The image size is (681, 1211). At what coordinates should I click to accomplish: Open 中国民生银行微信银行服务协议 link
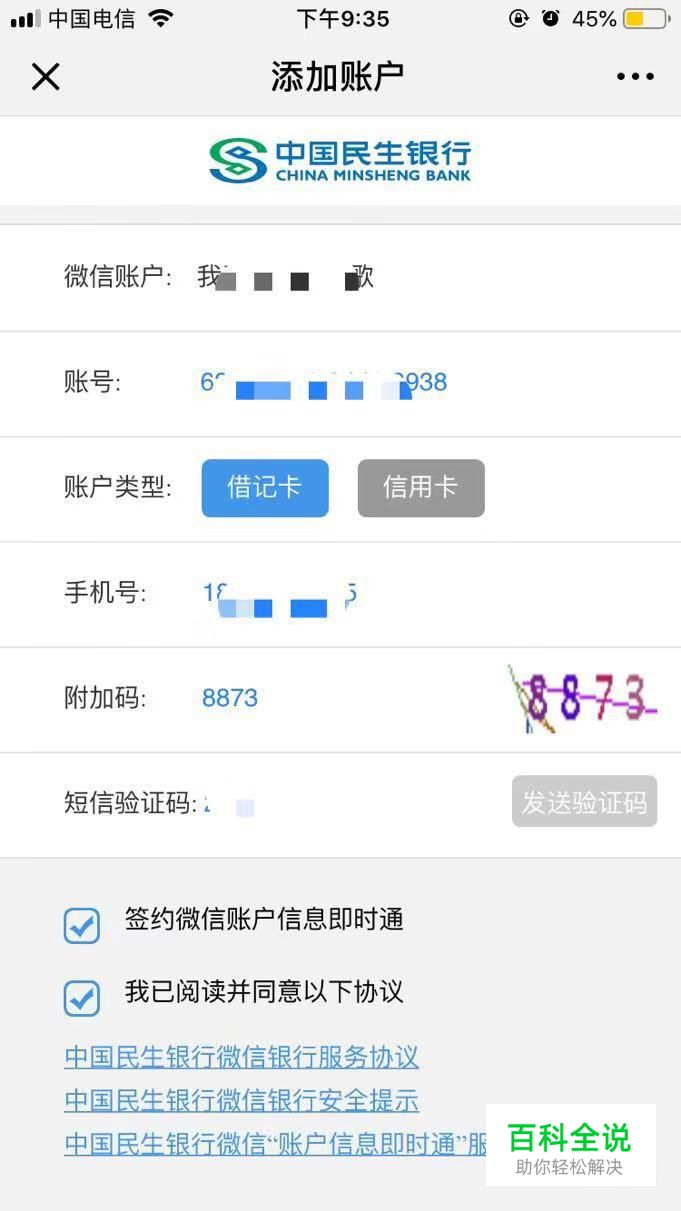tap(241, 1057)
